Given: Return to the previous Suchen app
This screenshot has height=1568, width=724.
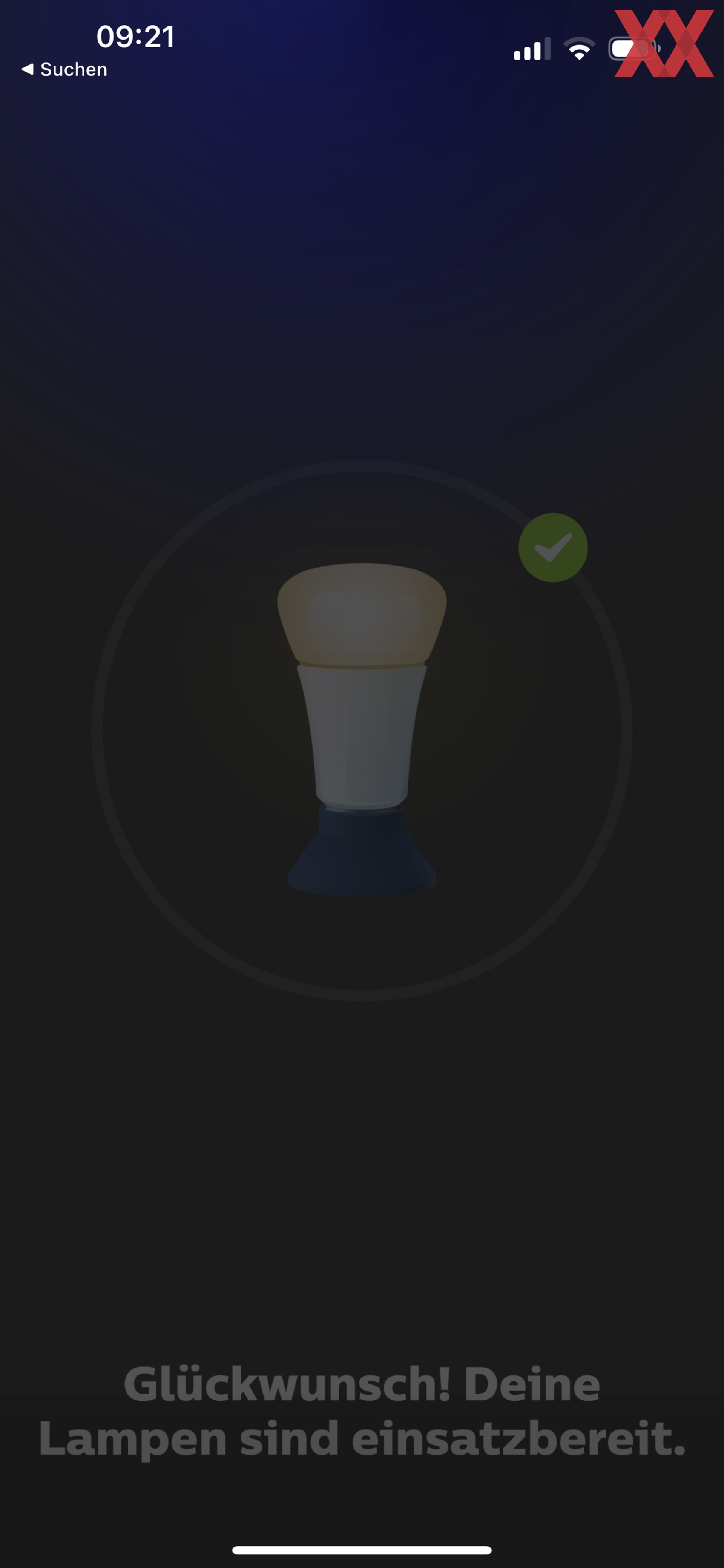Looking at the screenshot, I should tap(64, 69).
